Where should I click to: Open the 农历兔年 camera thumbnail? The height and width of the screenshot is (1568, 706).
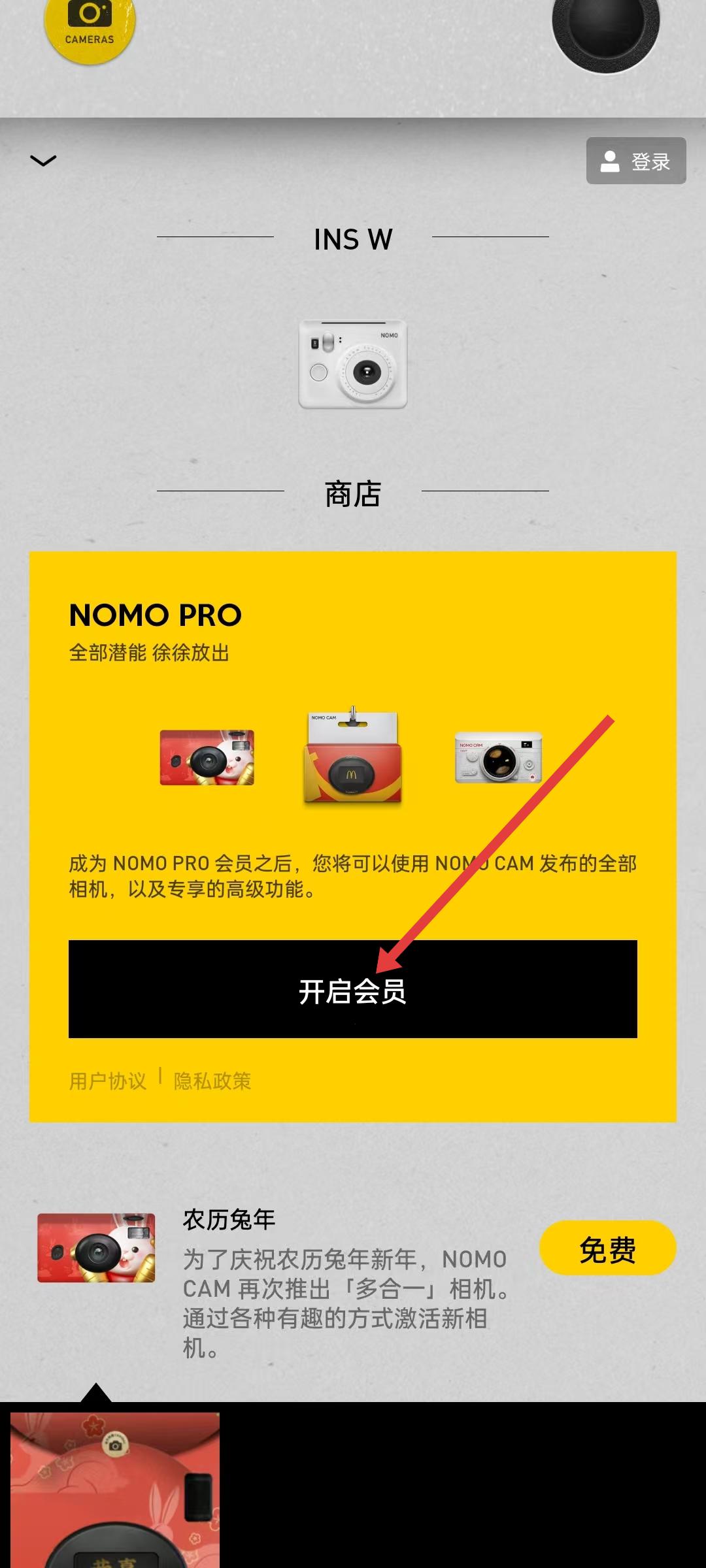[96, 1248]
